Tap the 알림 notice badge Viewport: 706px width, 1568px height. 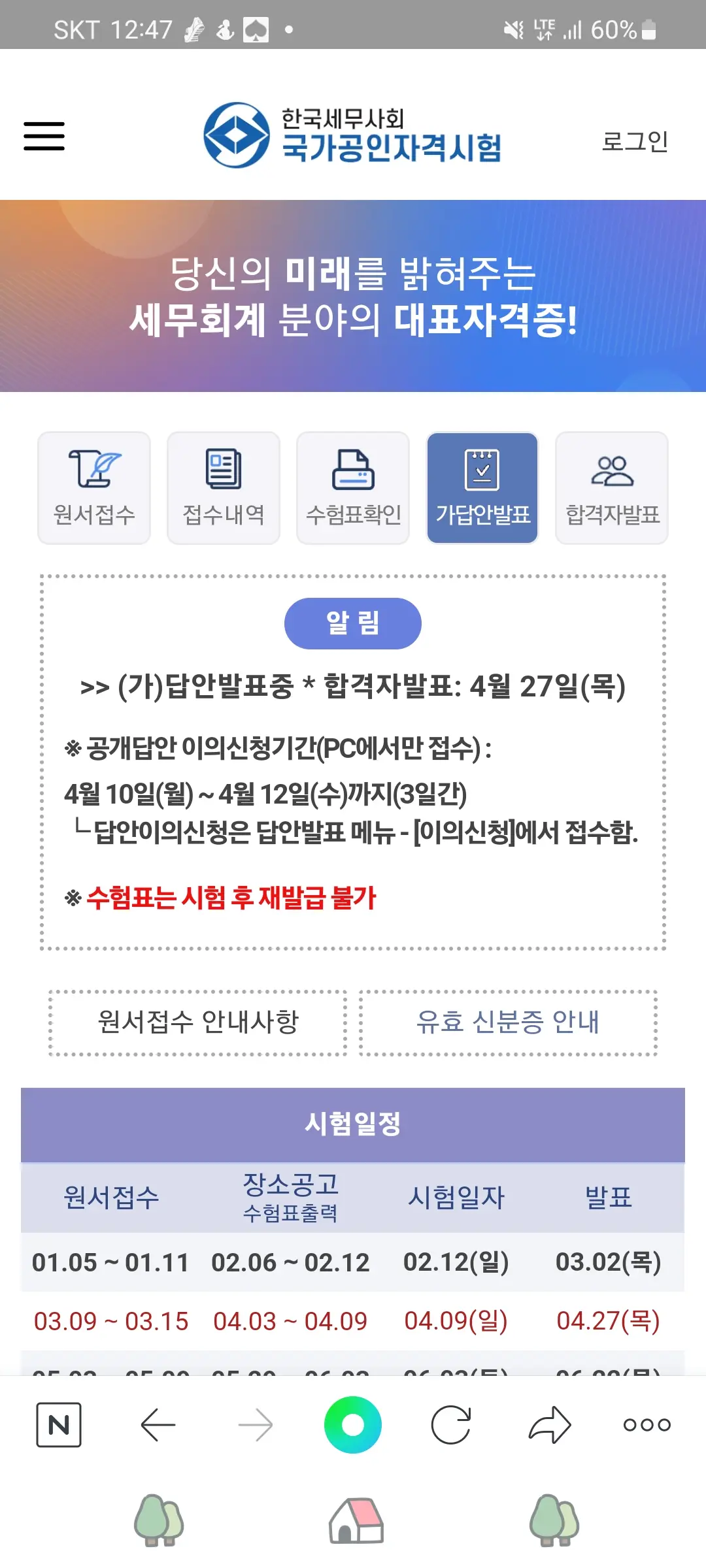pyautogui.click(x=352, y=623)
